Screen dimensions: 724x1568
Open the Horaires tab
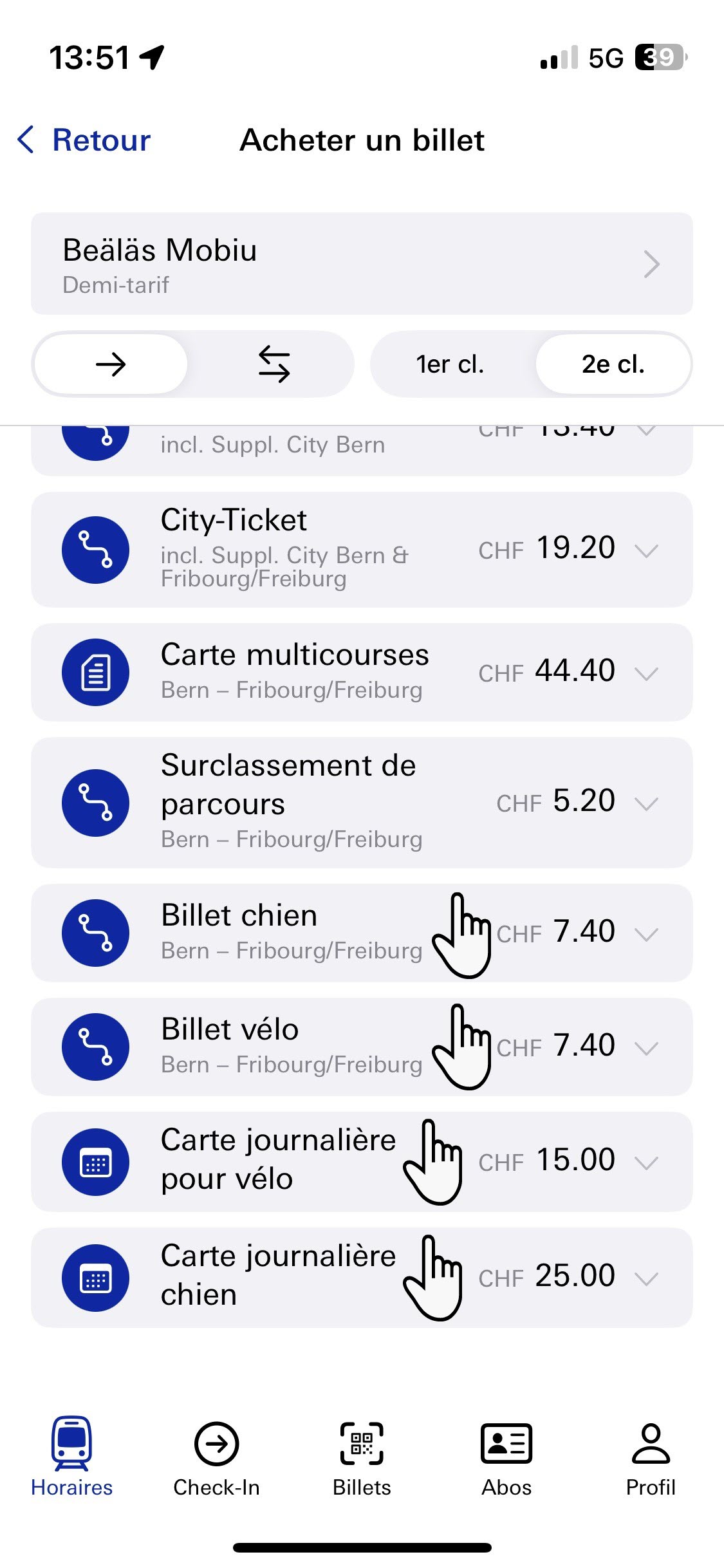[x=72, y=1457]
